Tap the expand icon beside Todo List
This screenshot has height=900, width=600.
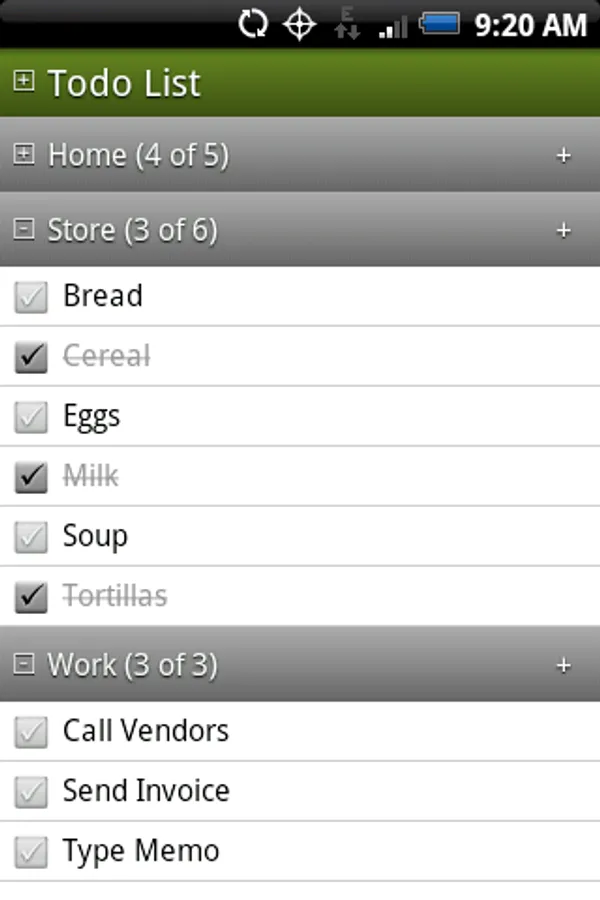pos(24,83)
